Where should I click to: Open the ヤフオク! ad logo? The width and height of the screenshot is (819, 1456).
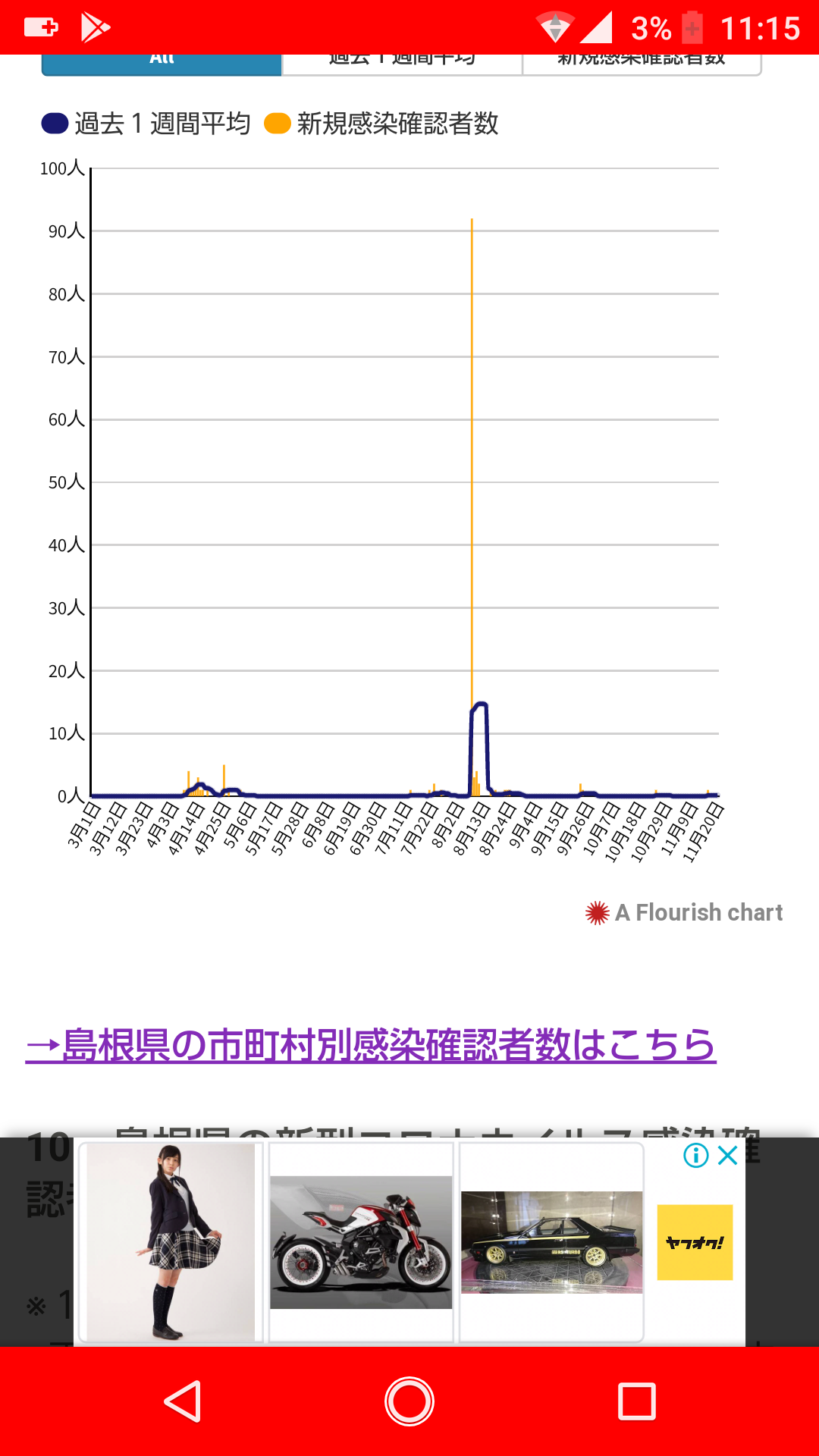pos(695,1242)
